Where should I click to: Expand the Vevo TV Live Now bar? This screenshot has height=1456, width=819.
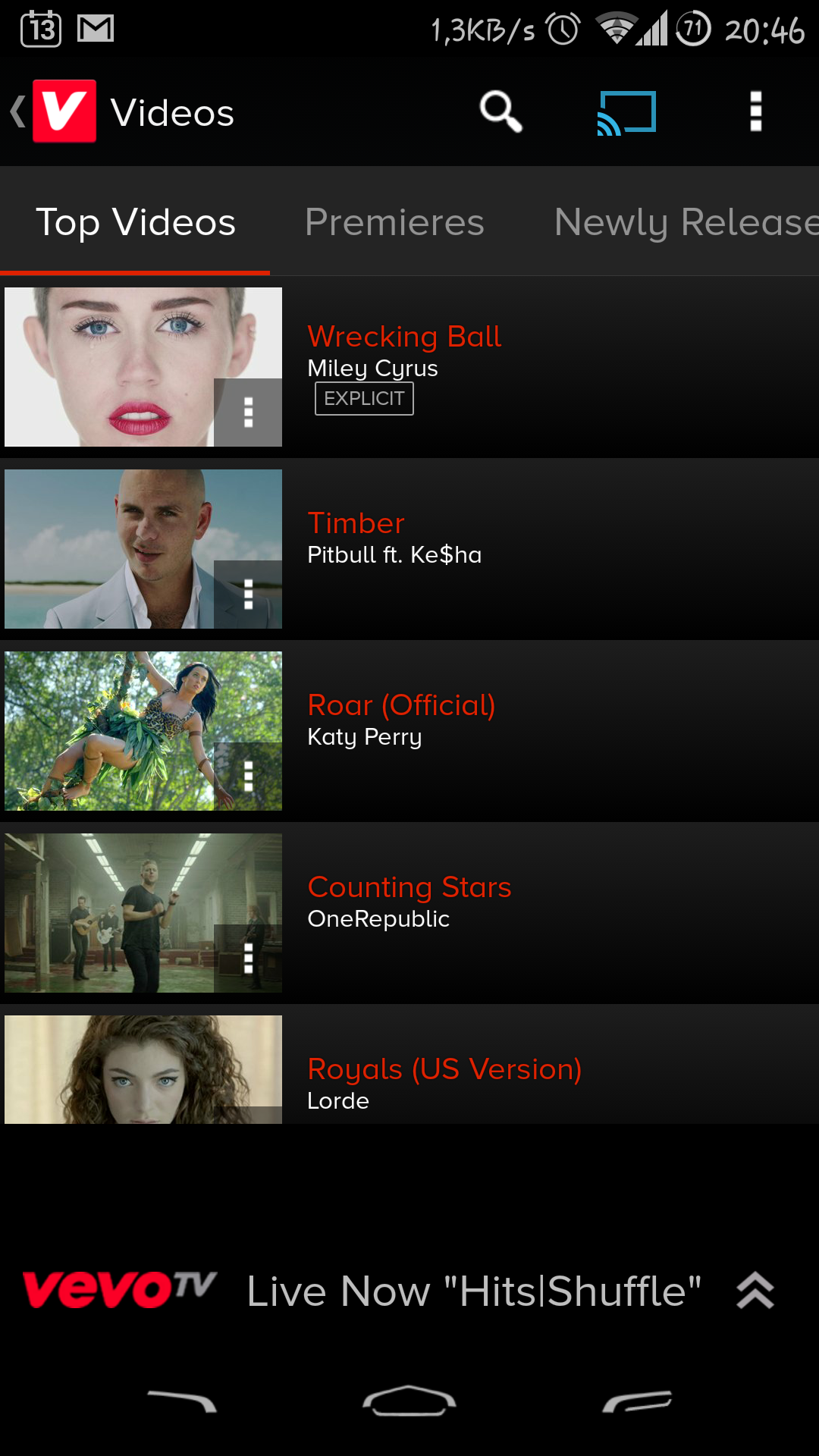coord(755,1291)
